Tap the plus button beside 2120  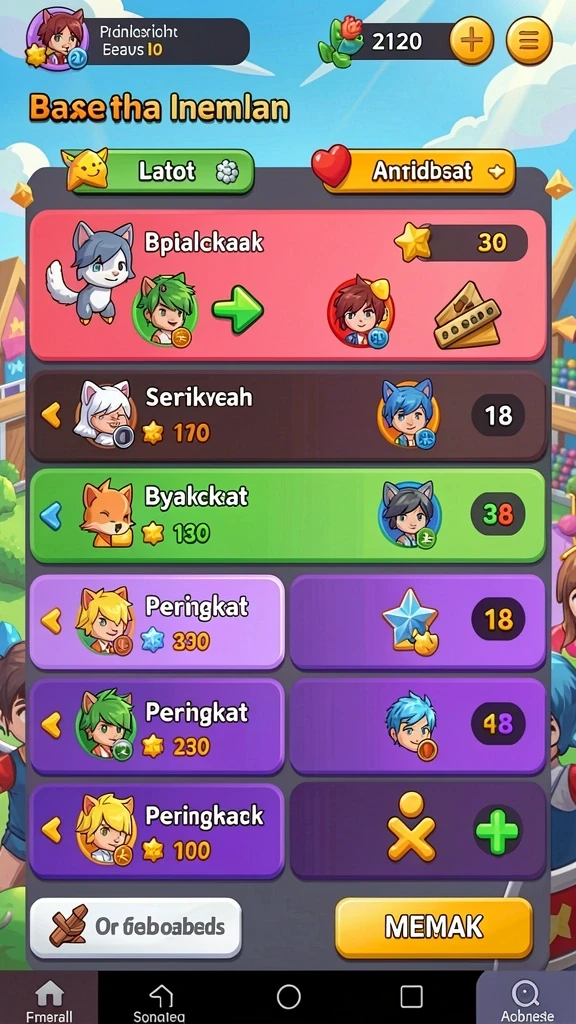pyautogui.click(x=471, y=40)
